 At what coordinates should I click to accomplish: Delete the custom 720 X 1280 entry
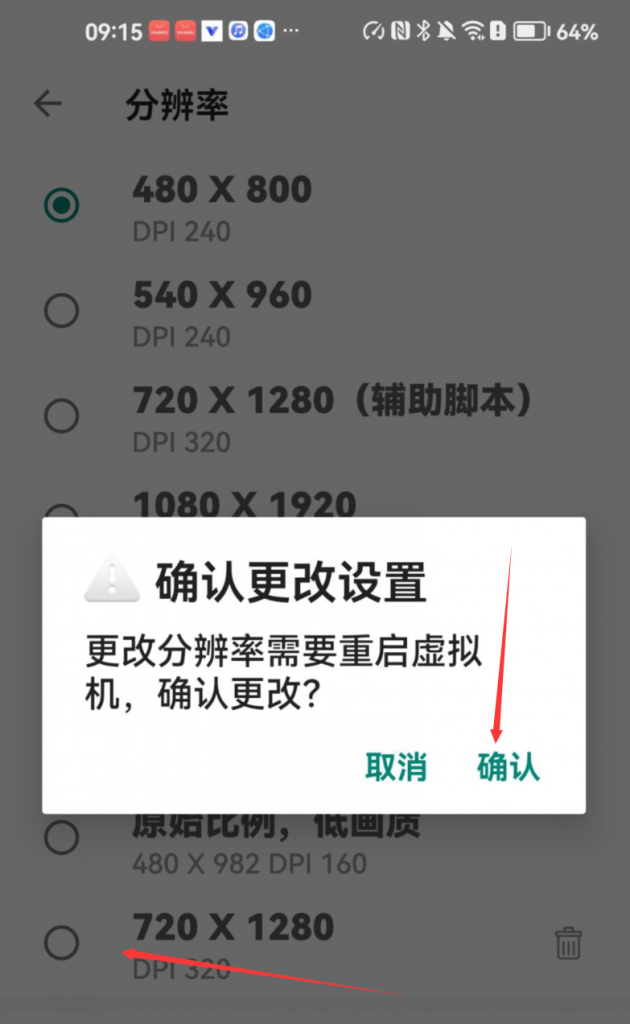point(568,942)
